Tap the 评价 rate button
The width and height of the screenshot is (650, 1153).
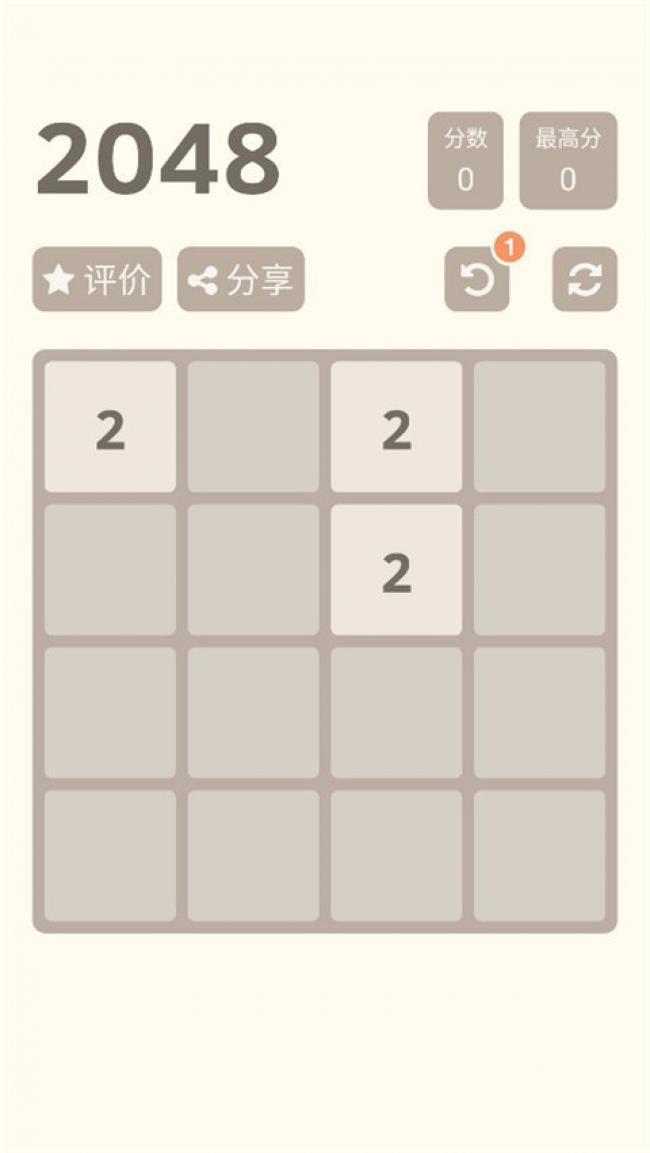coord(97,279)
